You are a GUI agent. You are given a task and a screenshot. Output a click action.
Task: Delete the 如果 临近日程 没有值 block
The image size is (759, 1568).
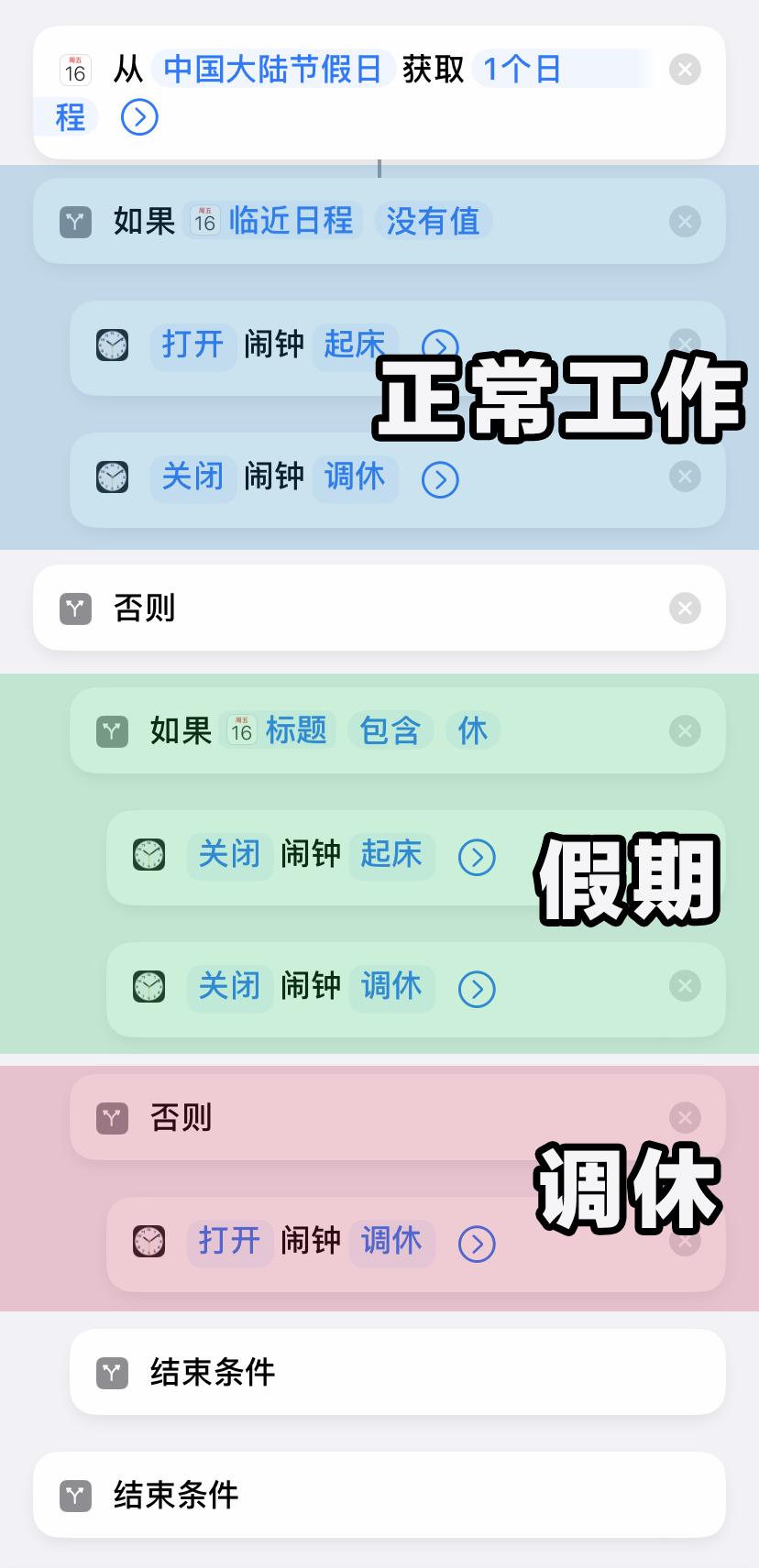coord(685,222)
